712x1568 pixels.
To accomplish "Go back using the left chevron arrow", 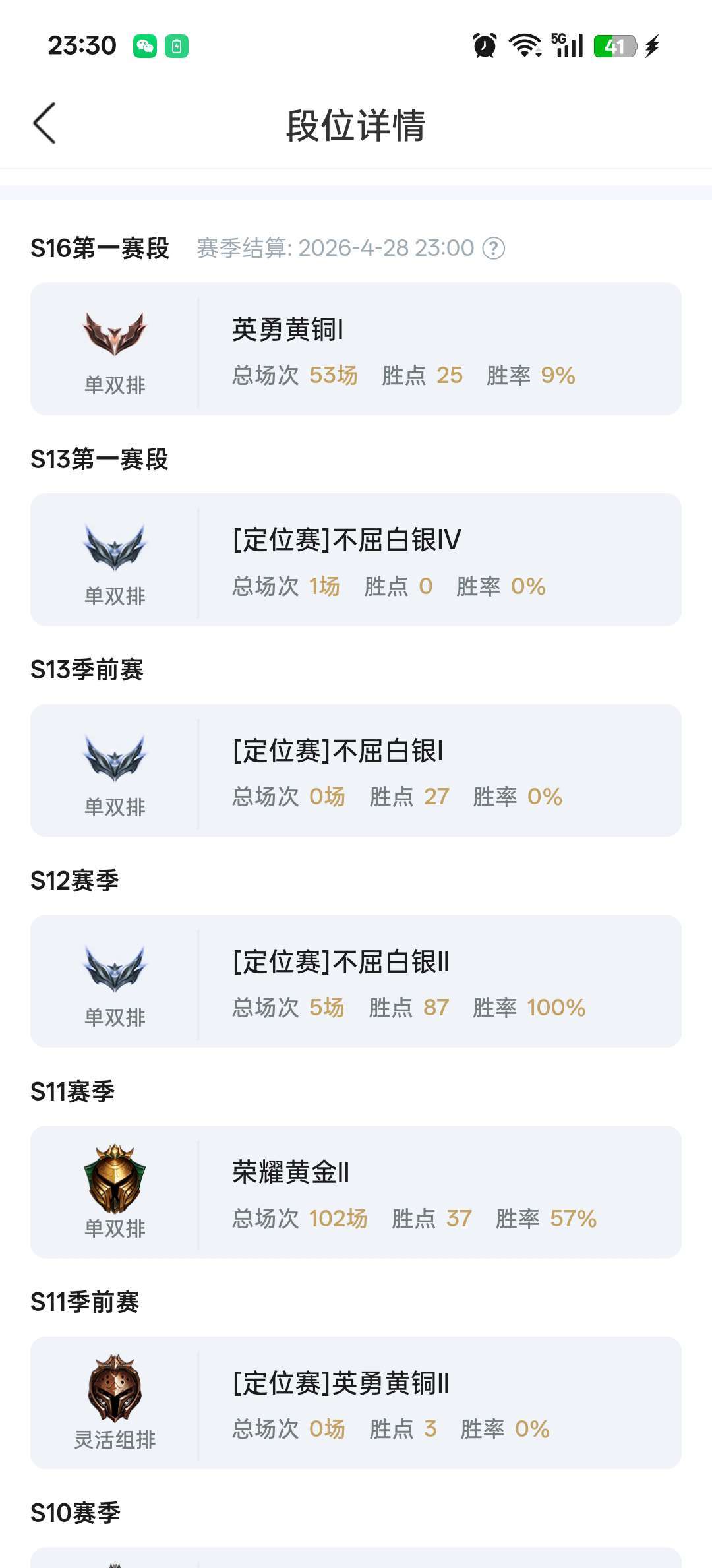I will [44, 123].
